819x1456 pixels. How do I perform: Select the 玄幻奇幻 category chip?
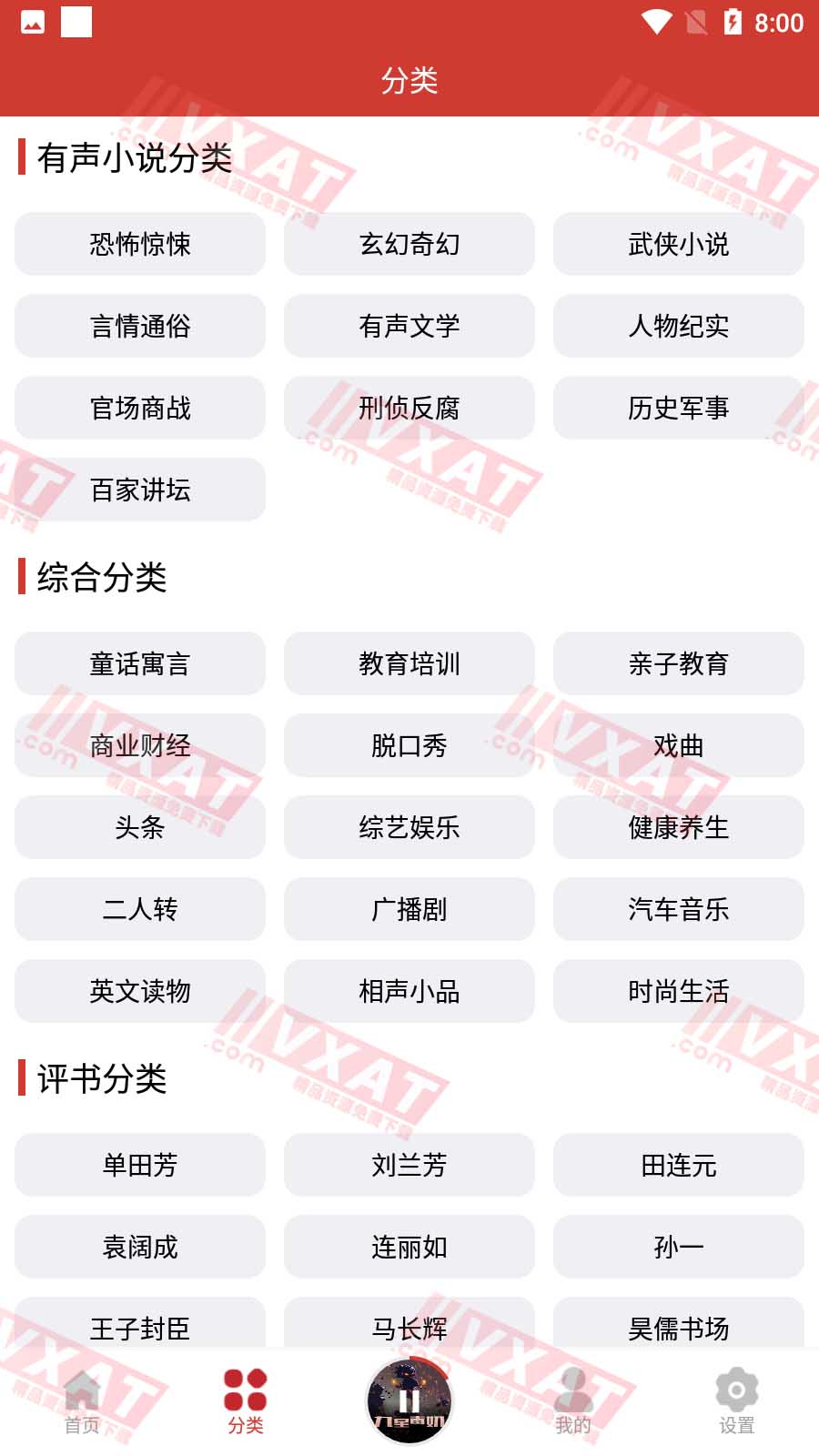pos(409,244)
